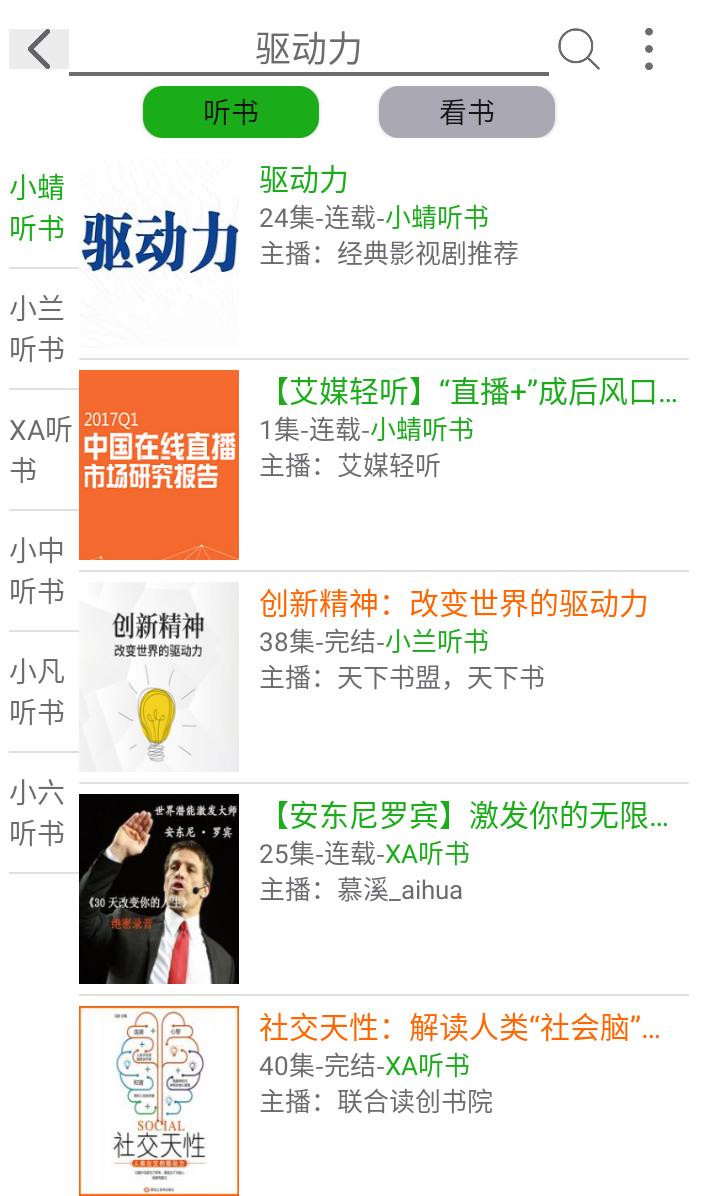Choose the XA听书 source
The image size is (701, 1196).
tap(40, 450)
